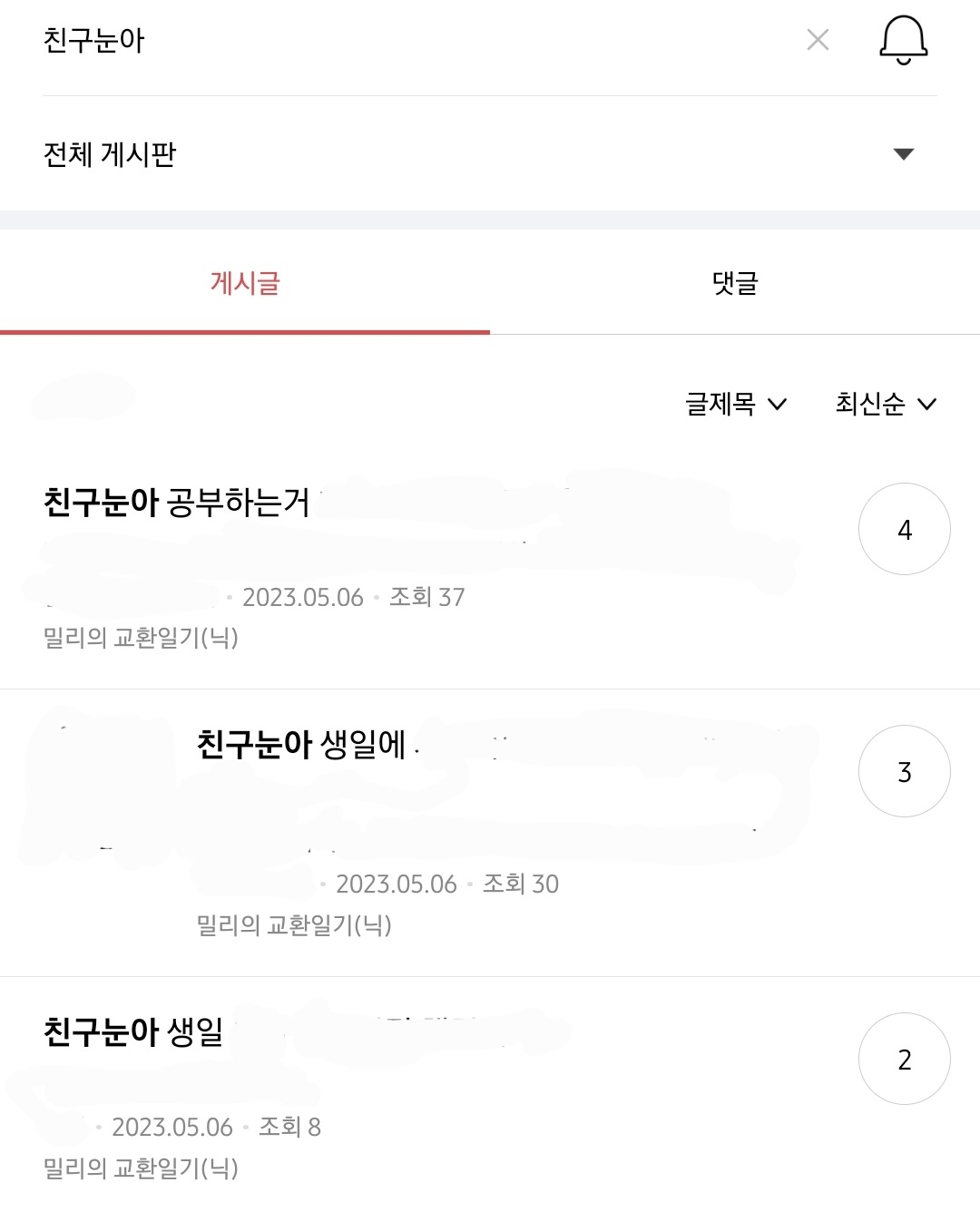Screen dimensions: 980x1212
Task: Tap the comment count bubble showing 4
Action: click(904, 529)
